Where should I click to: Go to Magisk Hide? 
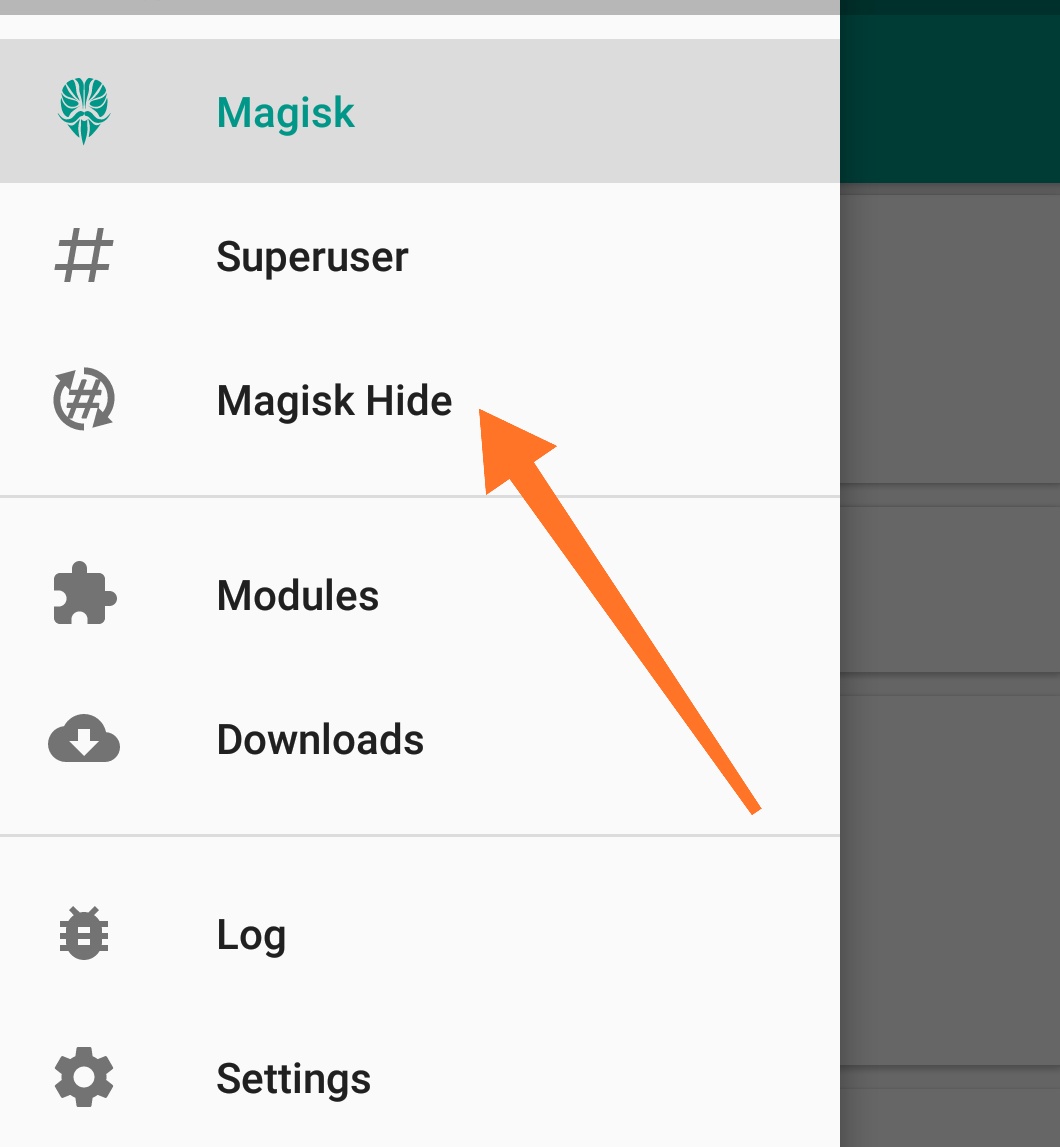pyautogui.click(x=333, y=401)
